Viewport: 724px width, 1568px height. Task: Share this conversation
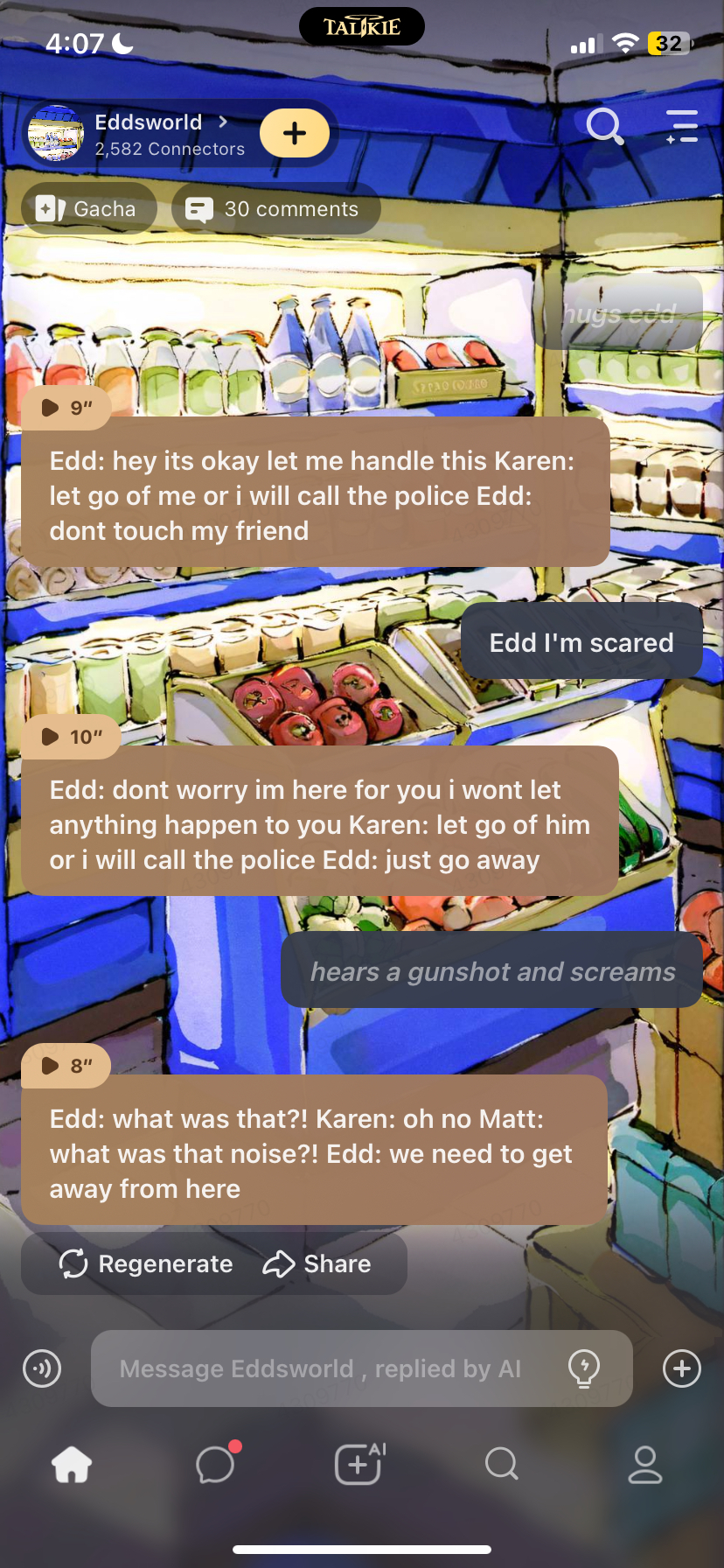click(x=317, y=1263)
